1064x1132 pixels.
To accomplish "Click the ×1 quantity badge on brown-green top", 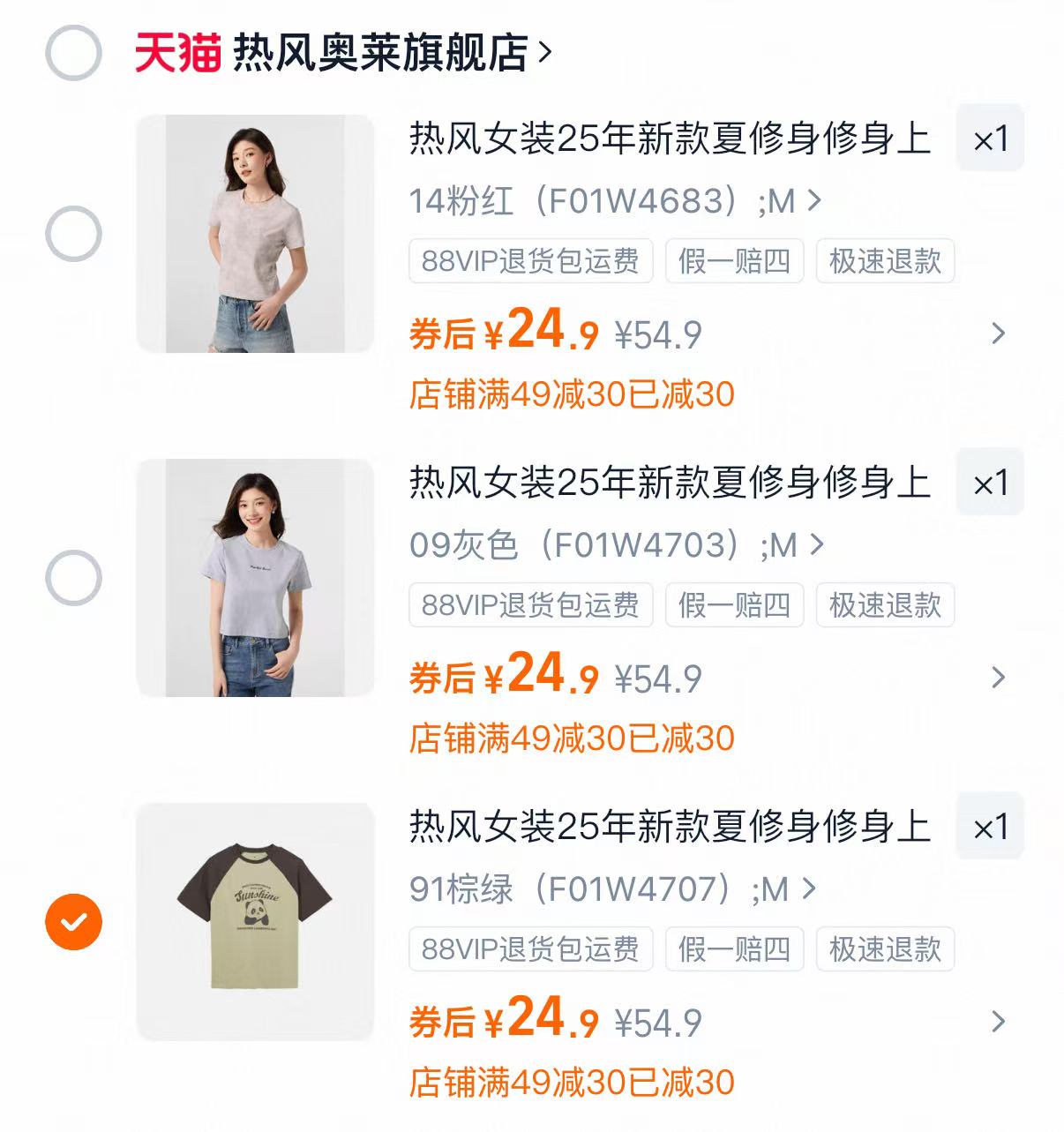I will (x=990, y=827).
